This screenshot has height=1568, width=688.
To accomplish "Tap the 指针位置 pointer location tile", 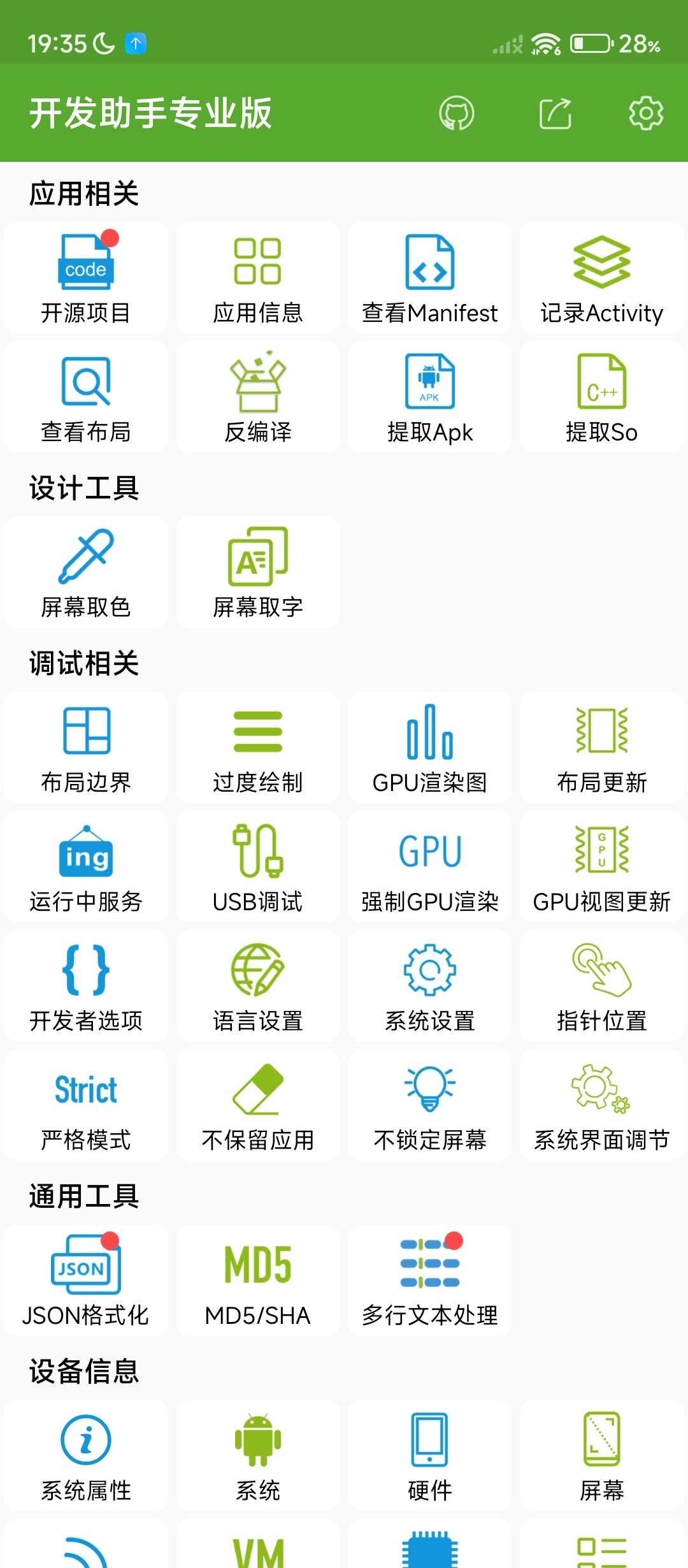I will (x=602, y=986).
